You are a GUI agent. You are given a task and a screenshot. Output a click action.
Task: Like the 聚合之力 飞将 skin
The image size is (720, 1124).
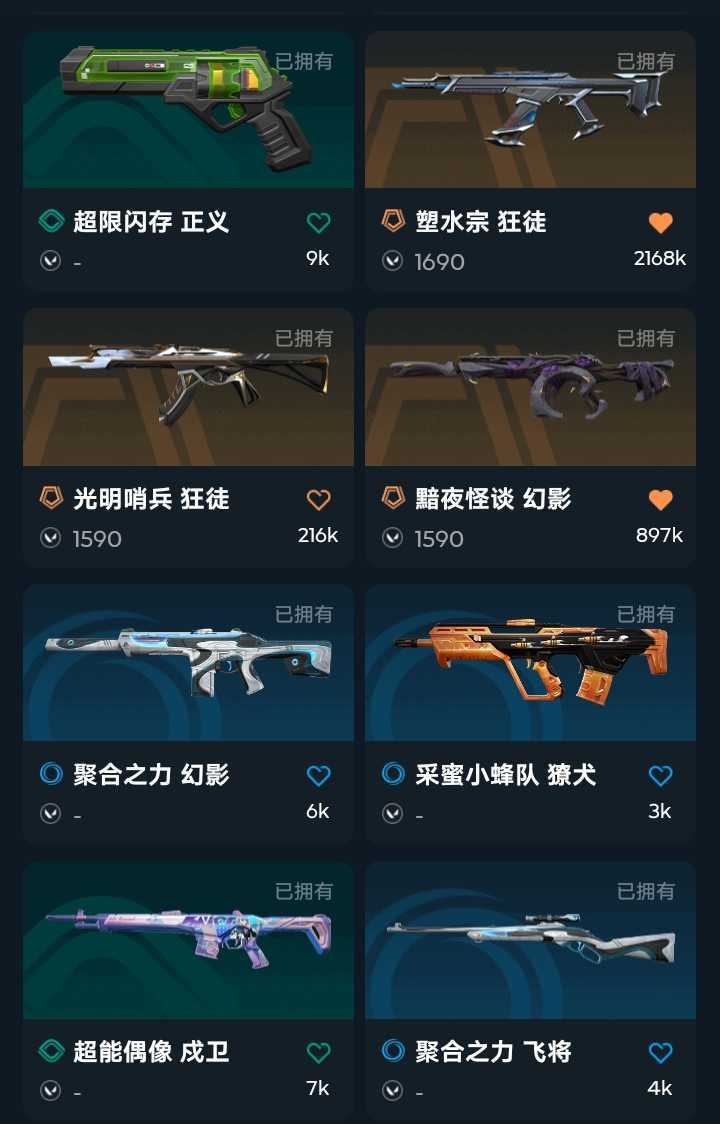[x=660, y=1053]
